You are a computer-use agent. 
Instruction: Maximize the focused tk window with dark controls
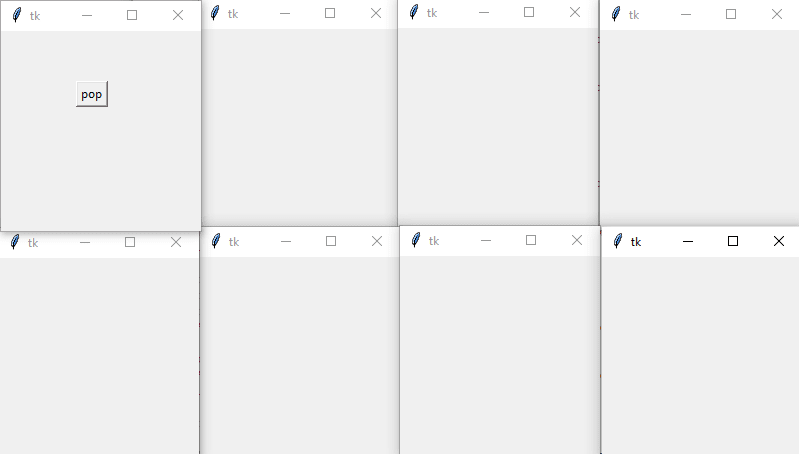(733, 241)
